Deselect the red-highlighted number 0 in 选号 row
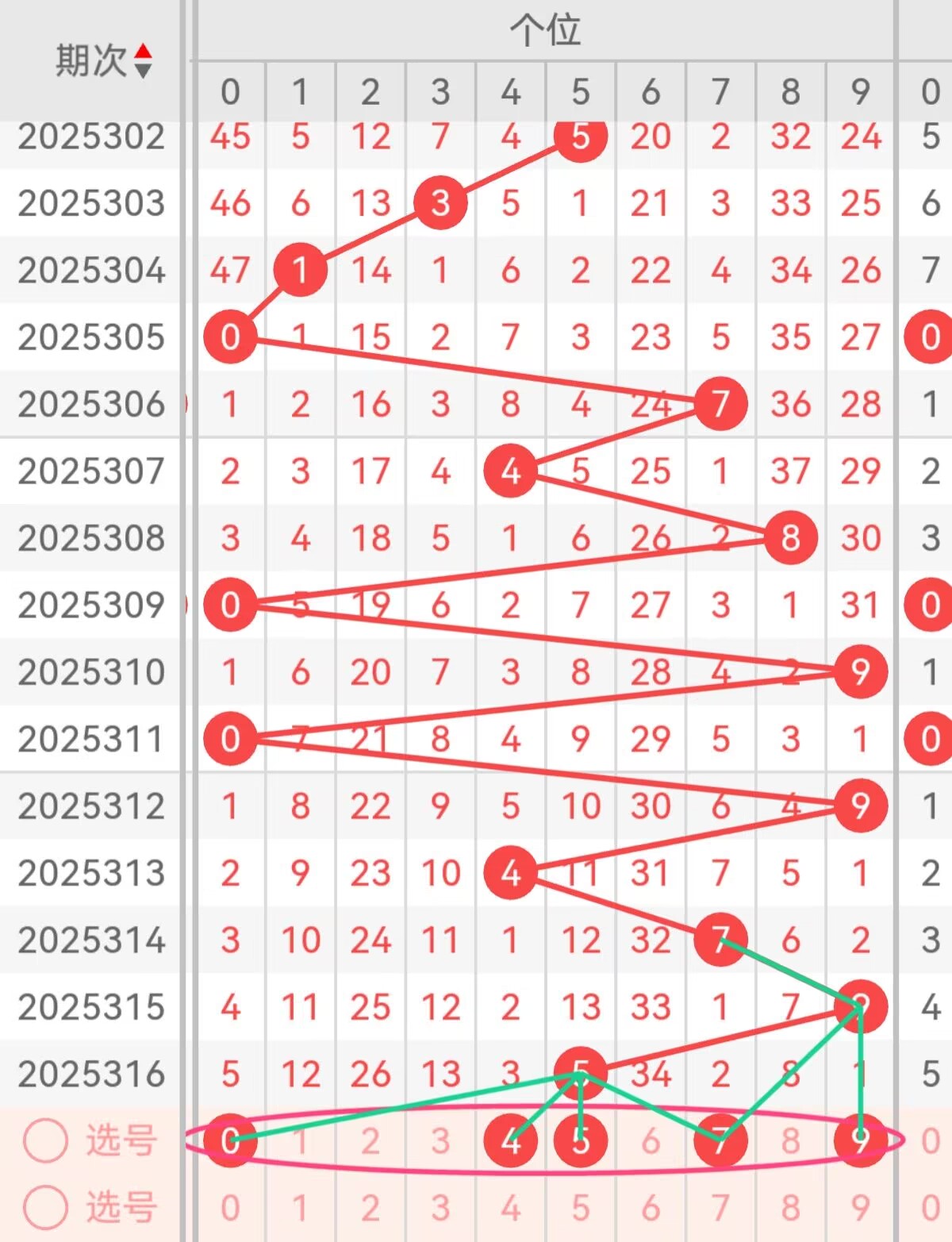The width and height of the screenshot is (952, 1242). tap(230, 1140)
